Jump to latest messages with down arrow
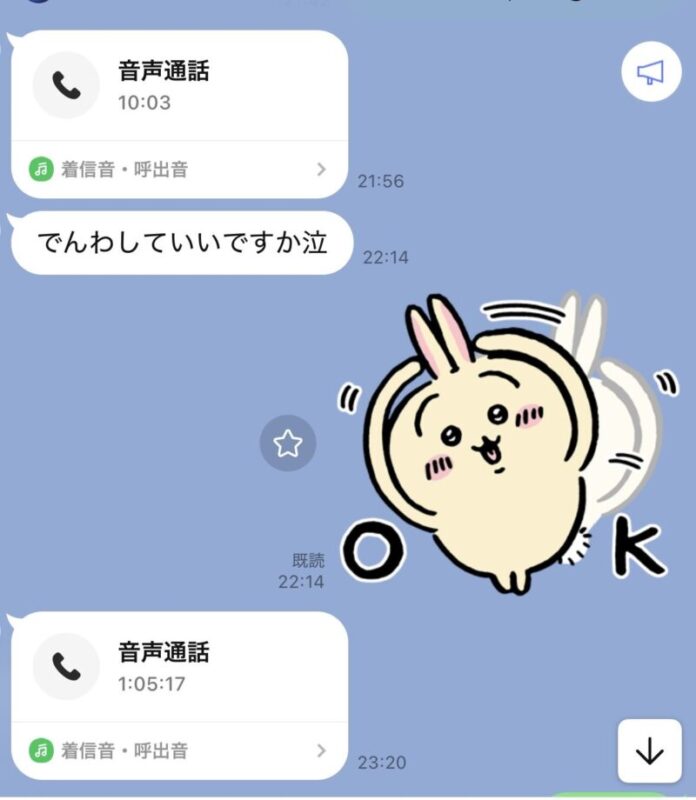The width and height of the screenshot is (696, 800). (650, 751)
